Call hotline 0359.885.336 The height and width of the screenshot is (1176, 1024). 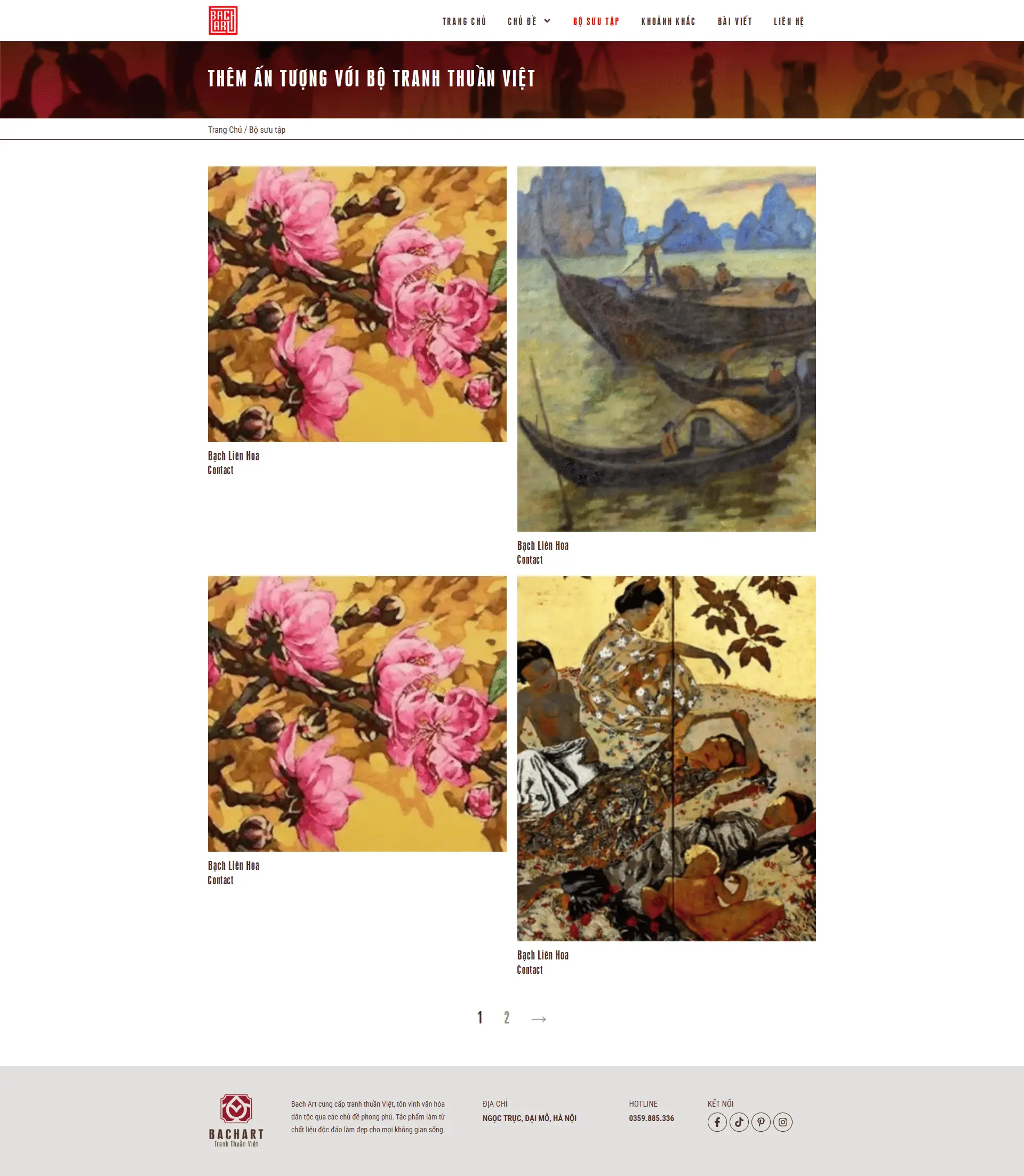(x=651, y=1118)
